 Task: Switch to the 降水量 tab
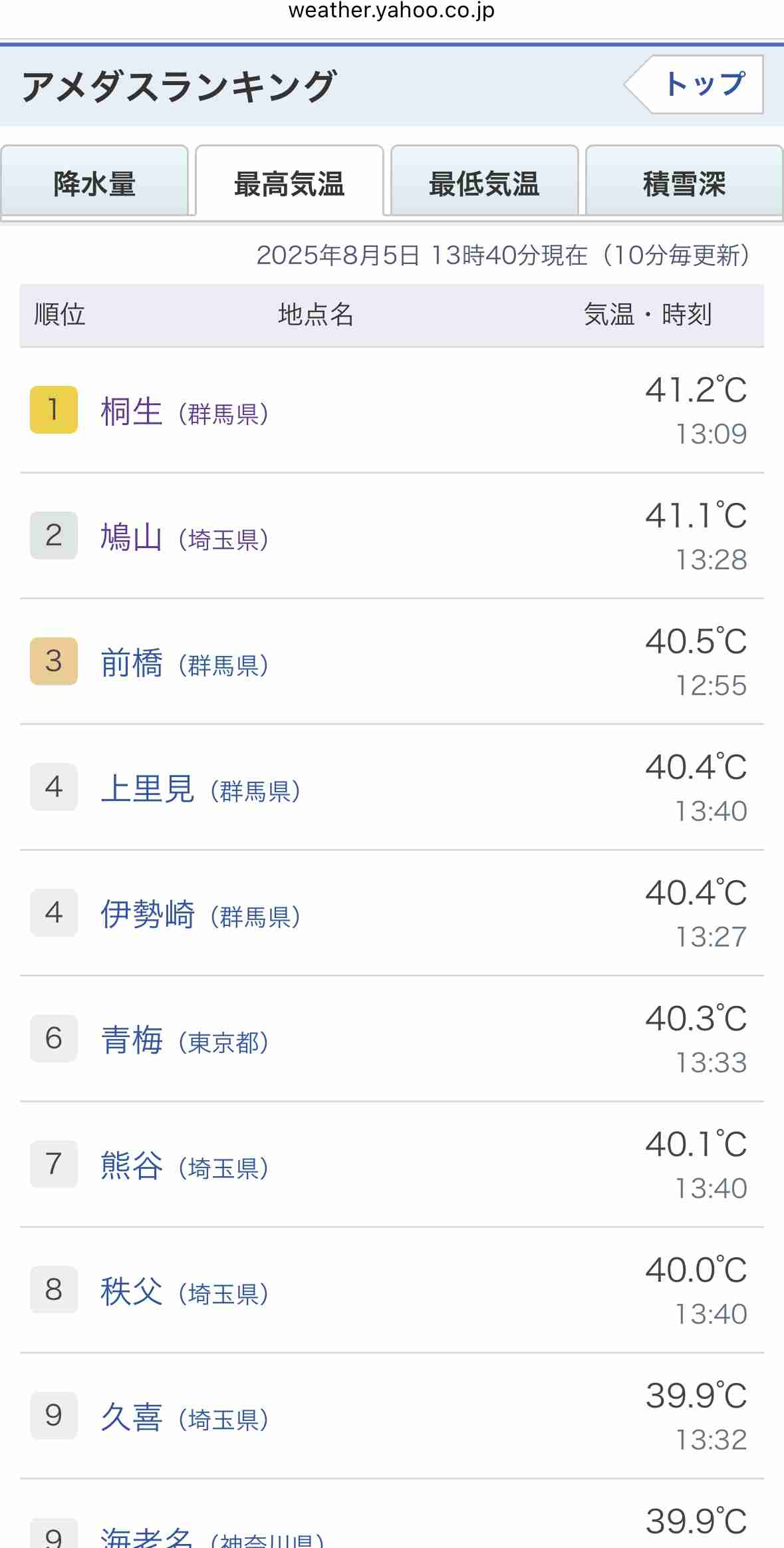click(x=94, y=182)
